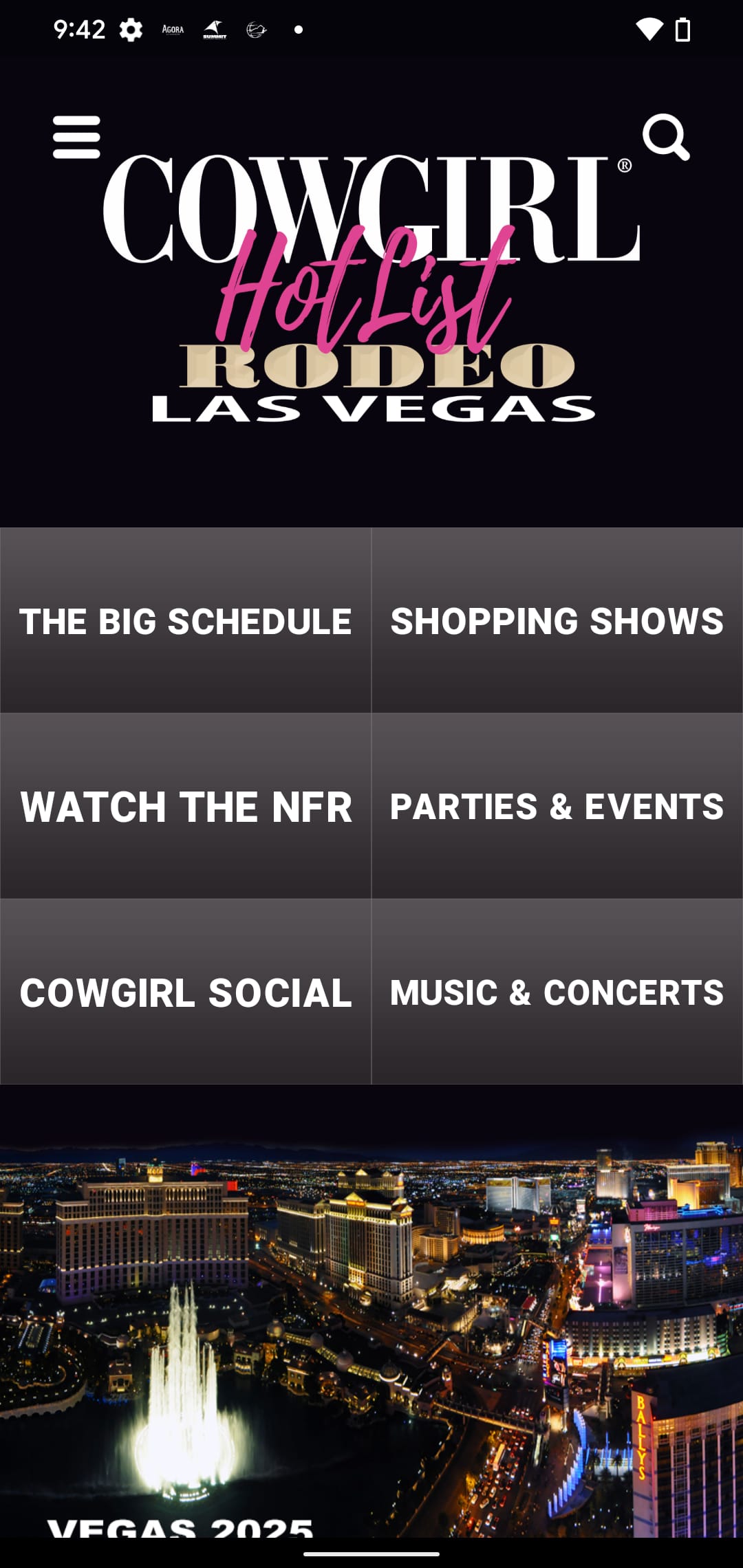This screenshot has height=1568, width=743.
Task: Browse Music & Concerts
Action: [x=557, y=992]
